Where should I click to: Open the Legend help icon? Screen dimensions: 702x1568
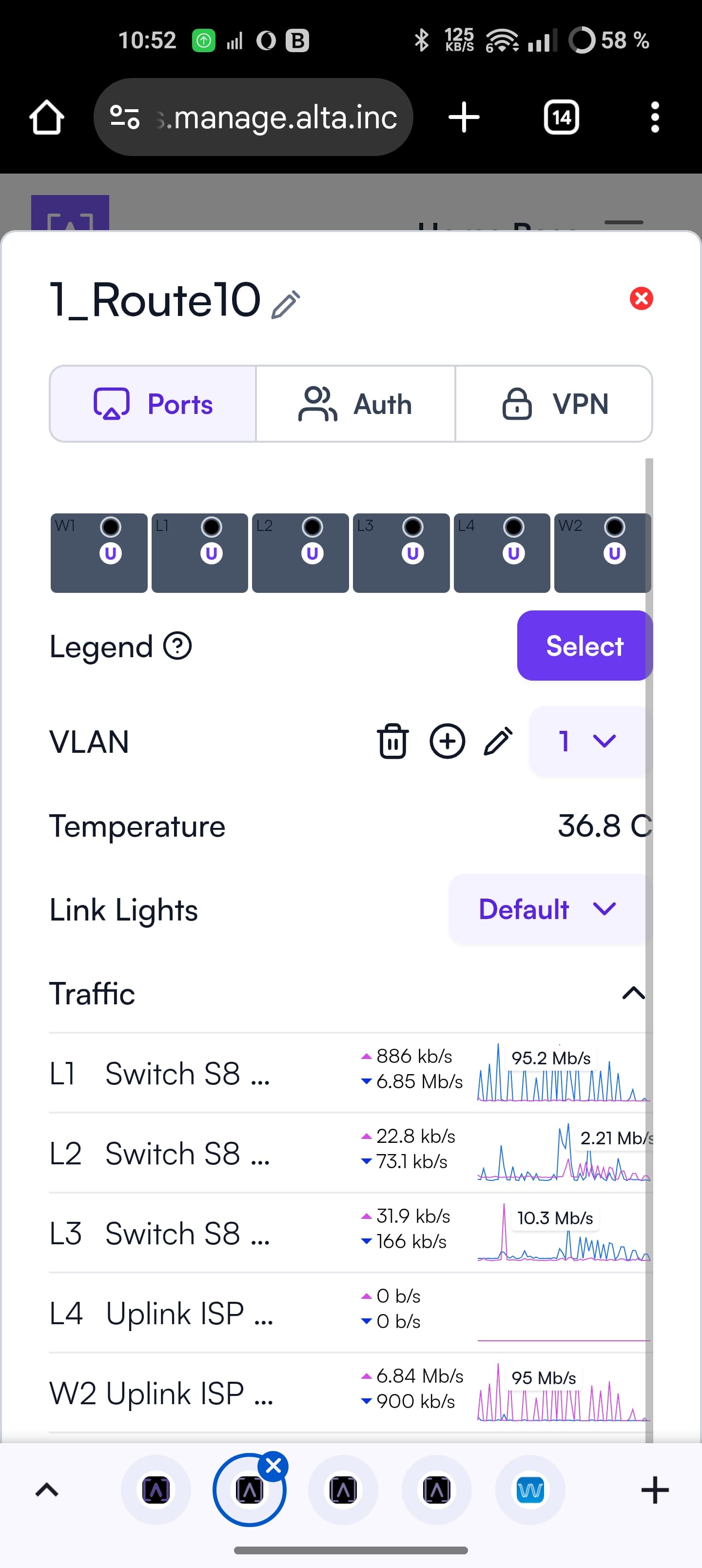(x=177, y=646)
